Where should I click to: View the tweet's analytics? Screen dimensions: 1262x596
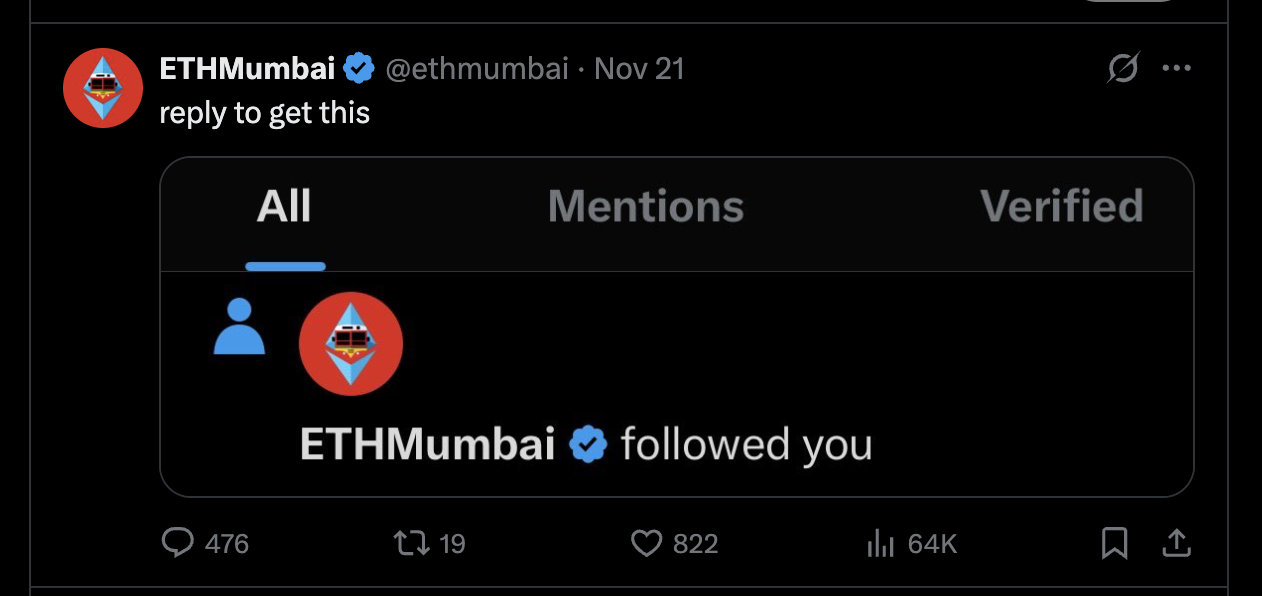pyautogui.click(x=880, y=543)
